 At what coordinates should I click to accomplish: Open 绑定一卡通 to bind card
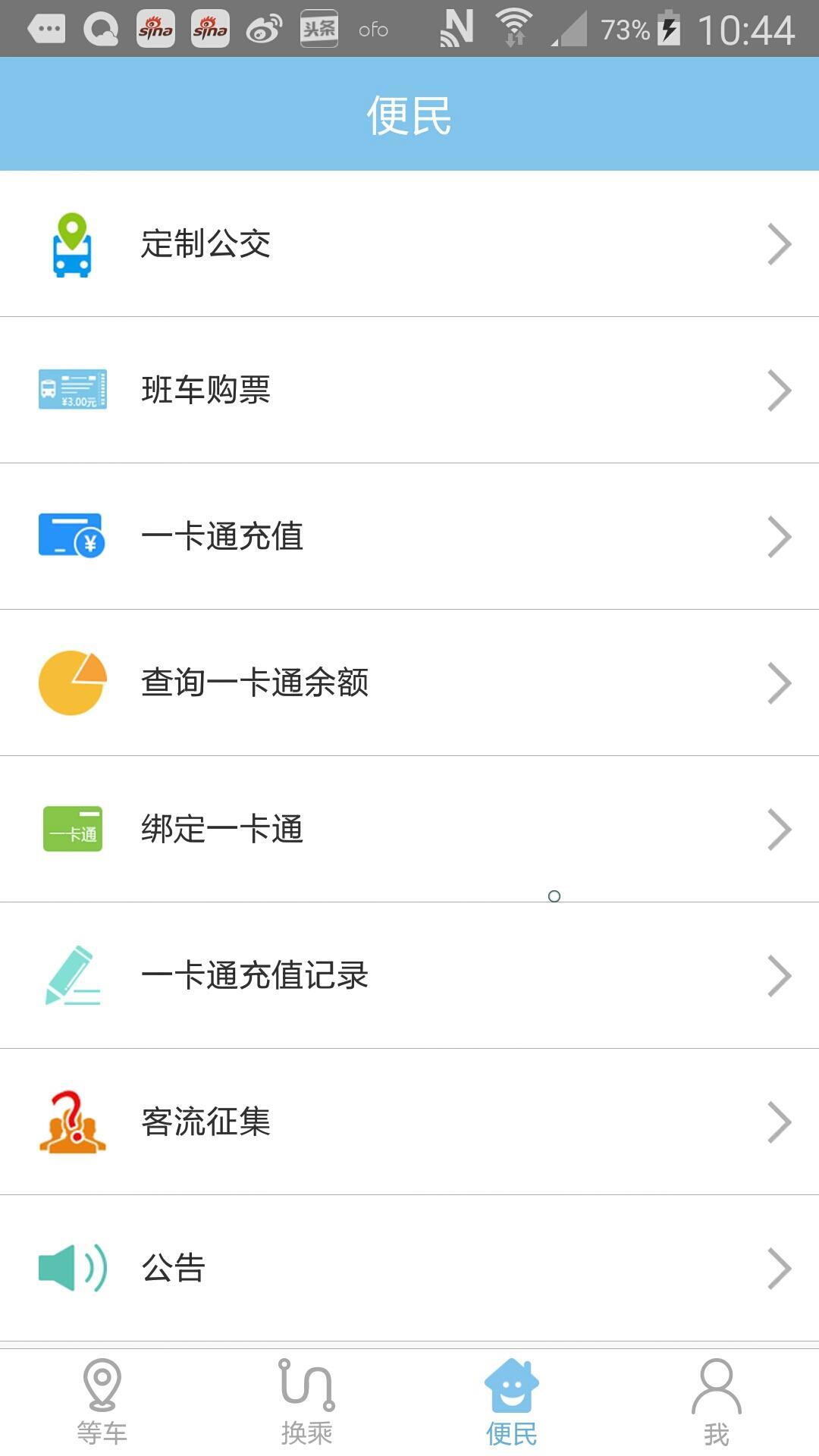point(409,830)
